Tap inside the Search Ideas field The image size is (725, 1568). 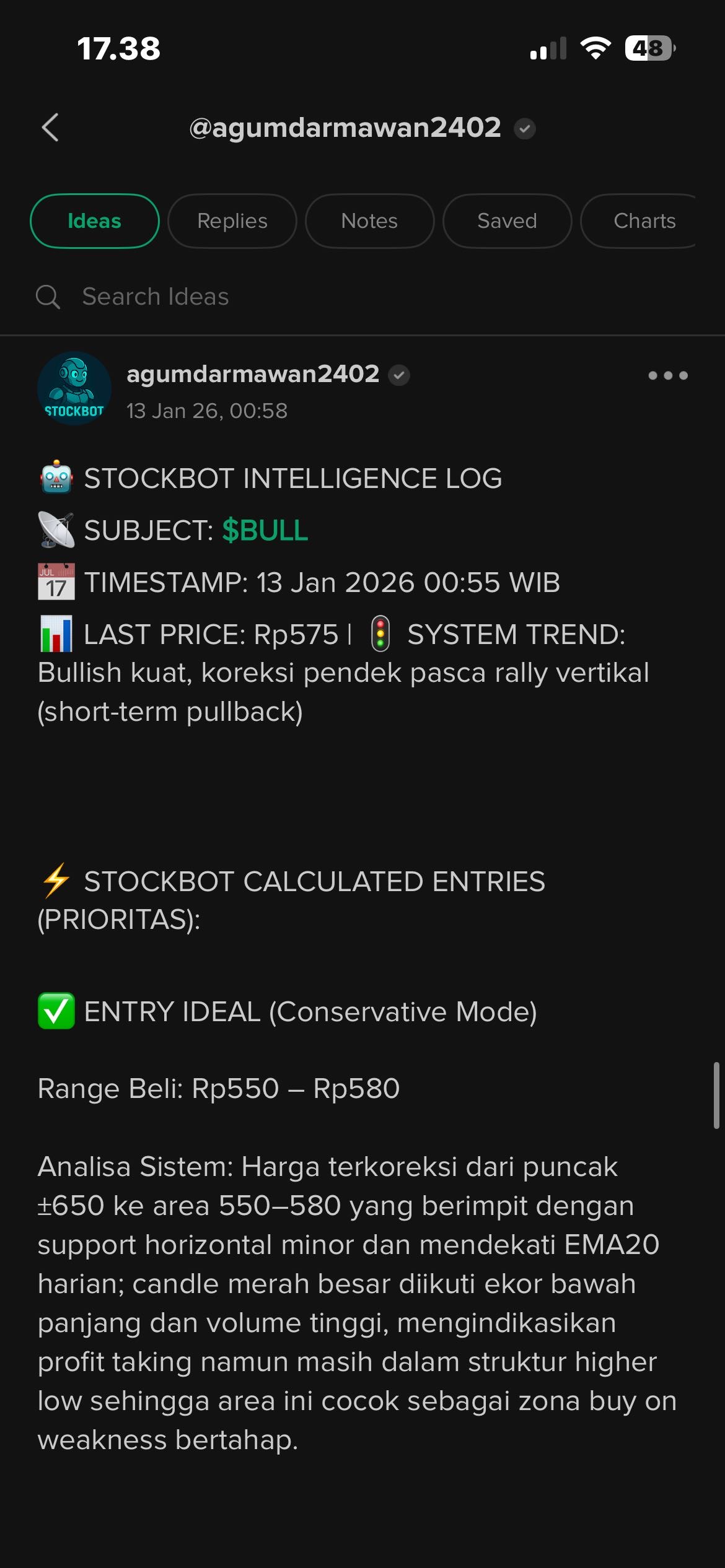pyautogui.click(x=155, y=297)
